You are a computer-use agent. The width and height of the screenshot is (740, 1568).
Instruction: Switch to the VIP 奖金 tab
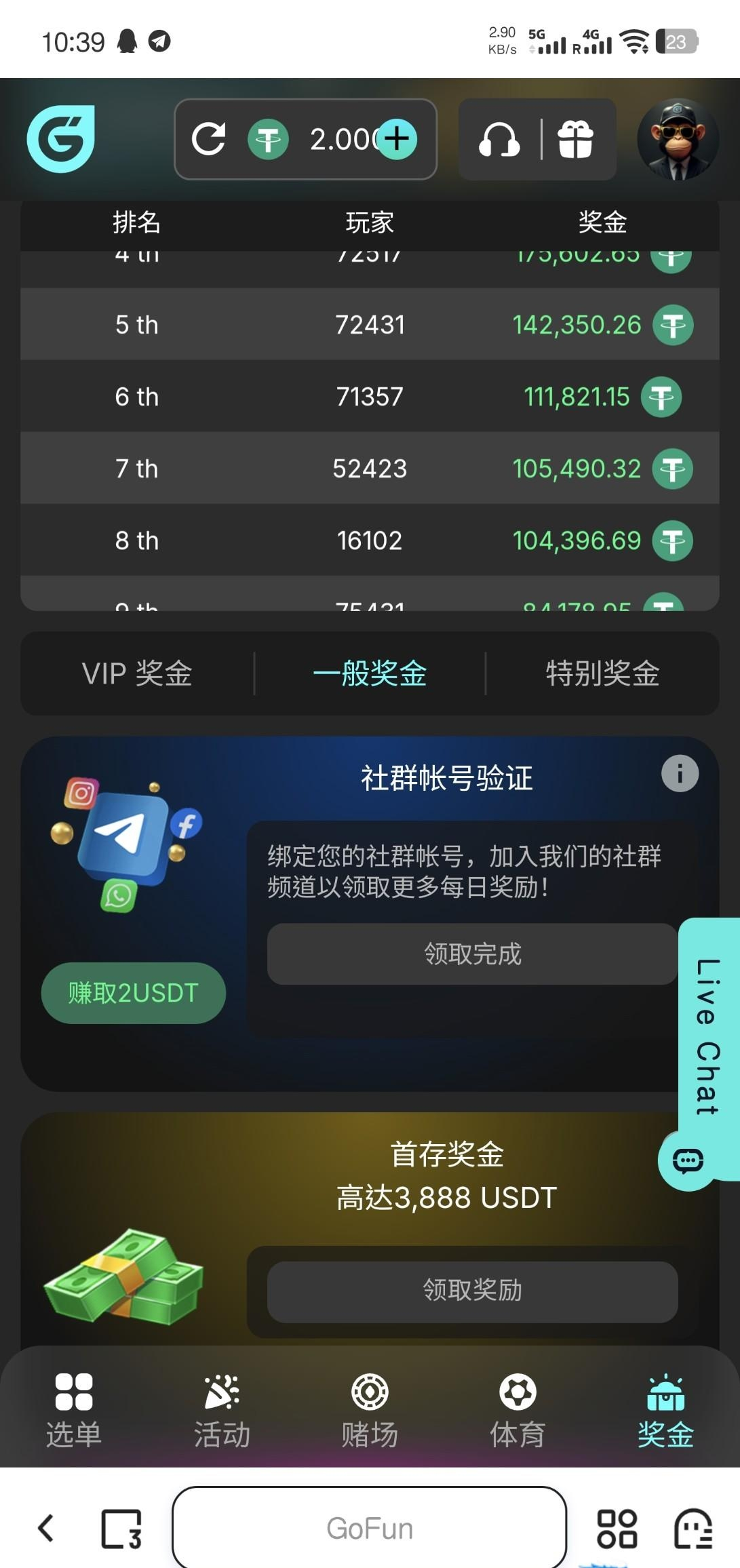pyautogui.click(x=137, y=673)
